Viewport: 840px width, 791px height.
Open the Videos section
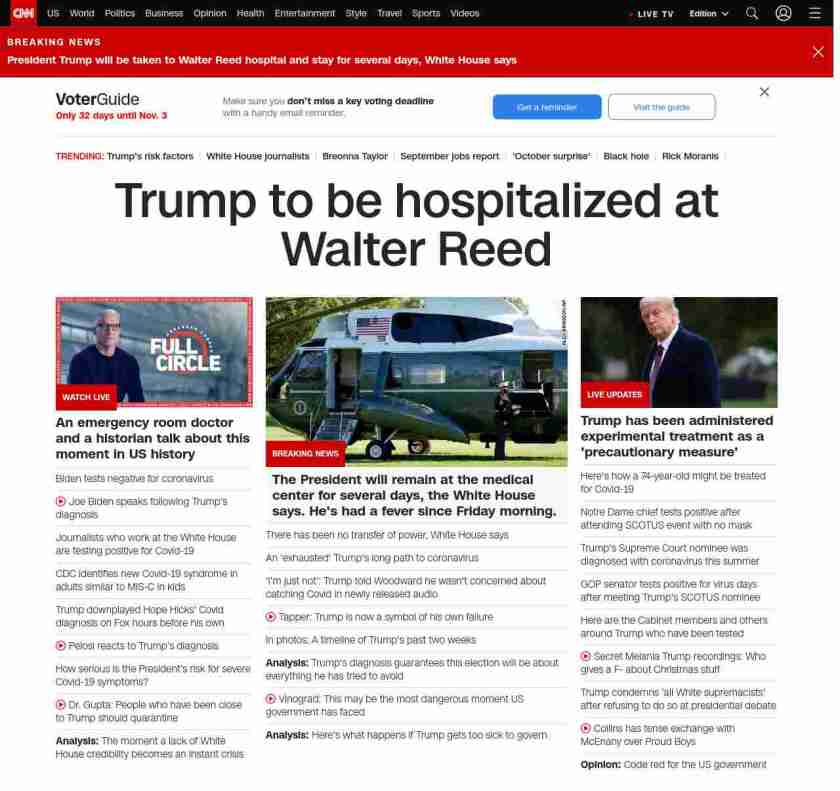(465, 13)
